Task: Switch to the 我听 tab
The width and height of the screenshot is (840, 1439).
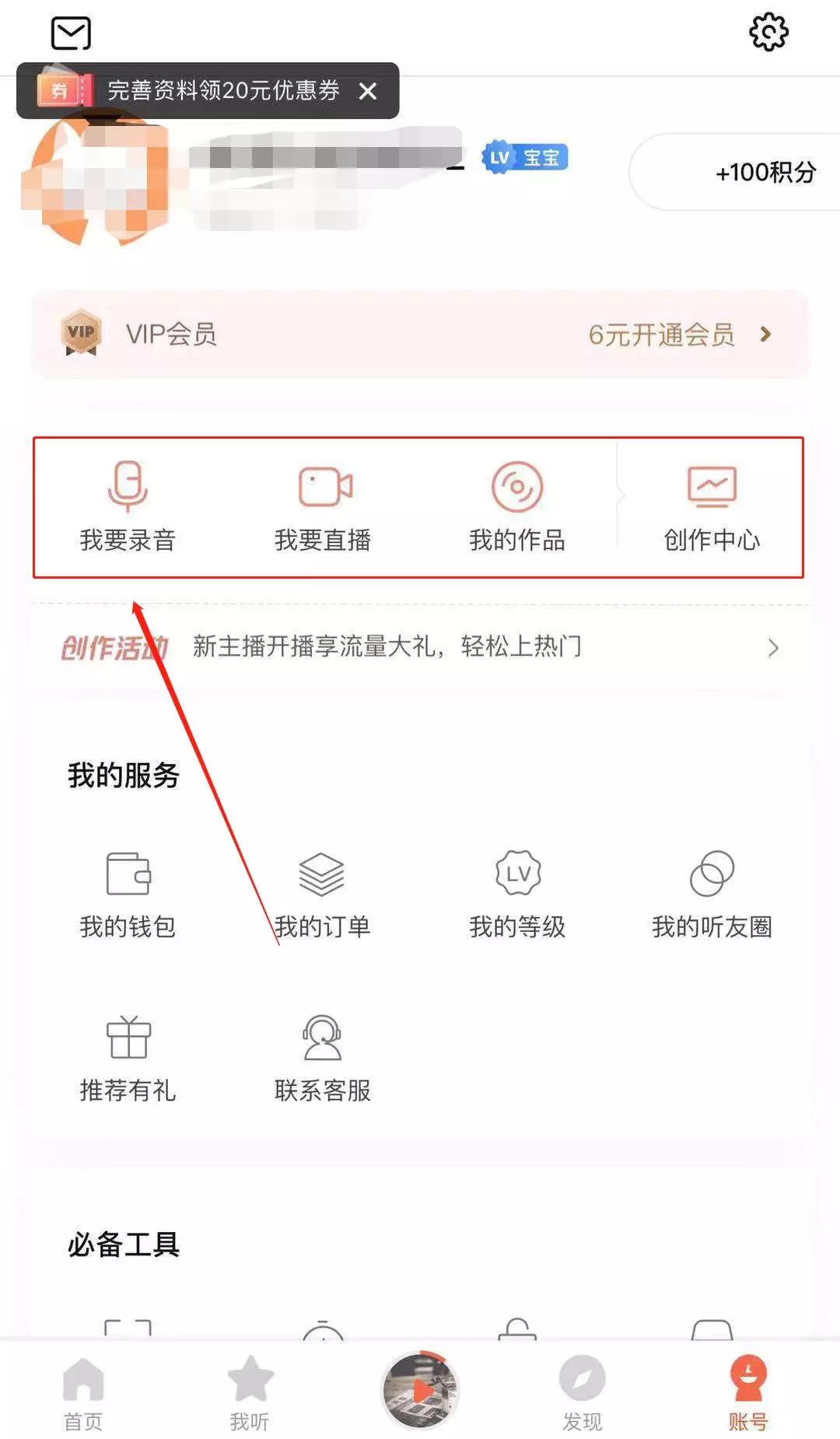Action: (x=250, y=1394)
